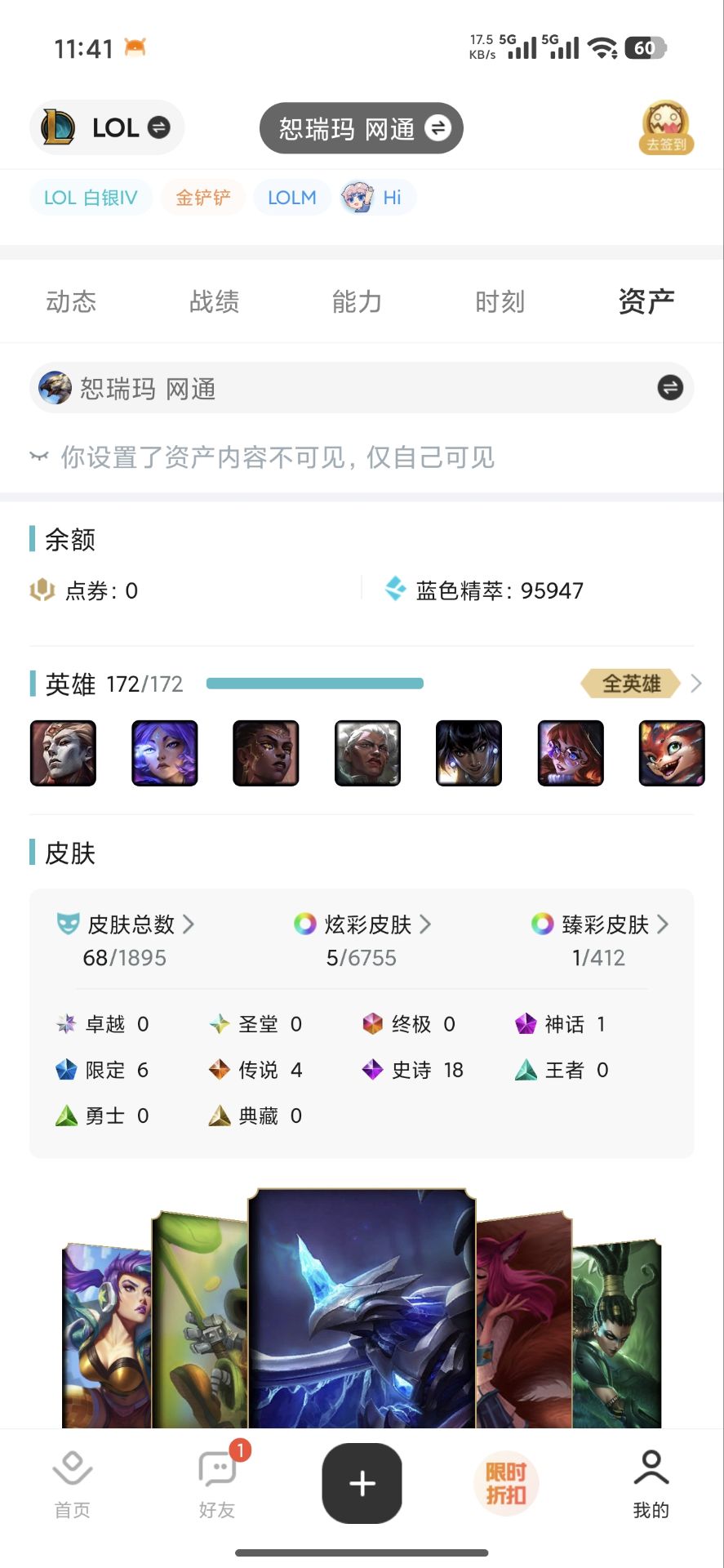Open the 去签到 check-in icon

click(666, 128)
